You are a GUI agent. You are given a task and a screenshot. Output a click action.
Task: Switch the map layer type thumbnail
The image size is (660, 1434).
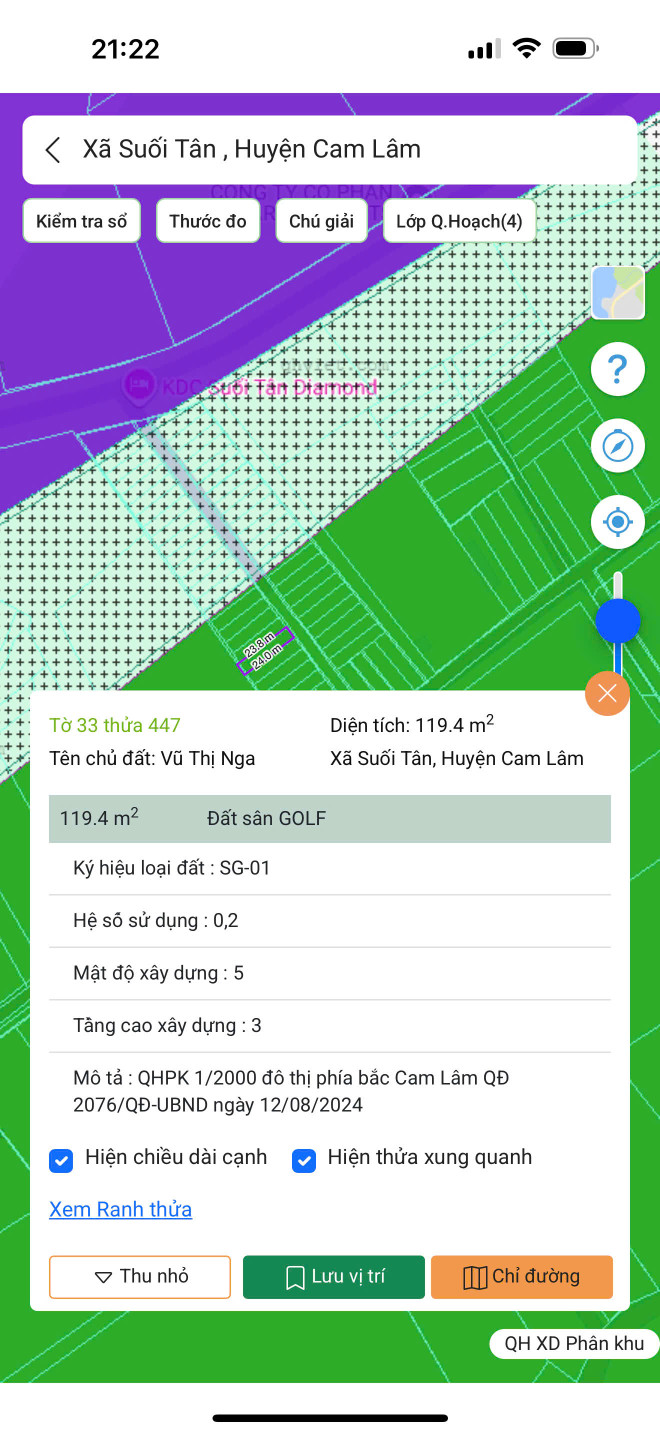(x=617, y=293)
